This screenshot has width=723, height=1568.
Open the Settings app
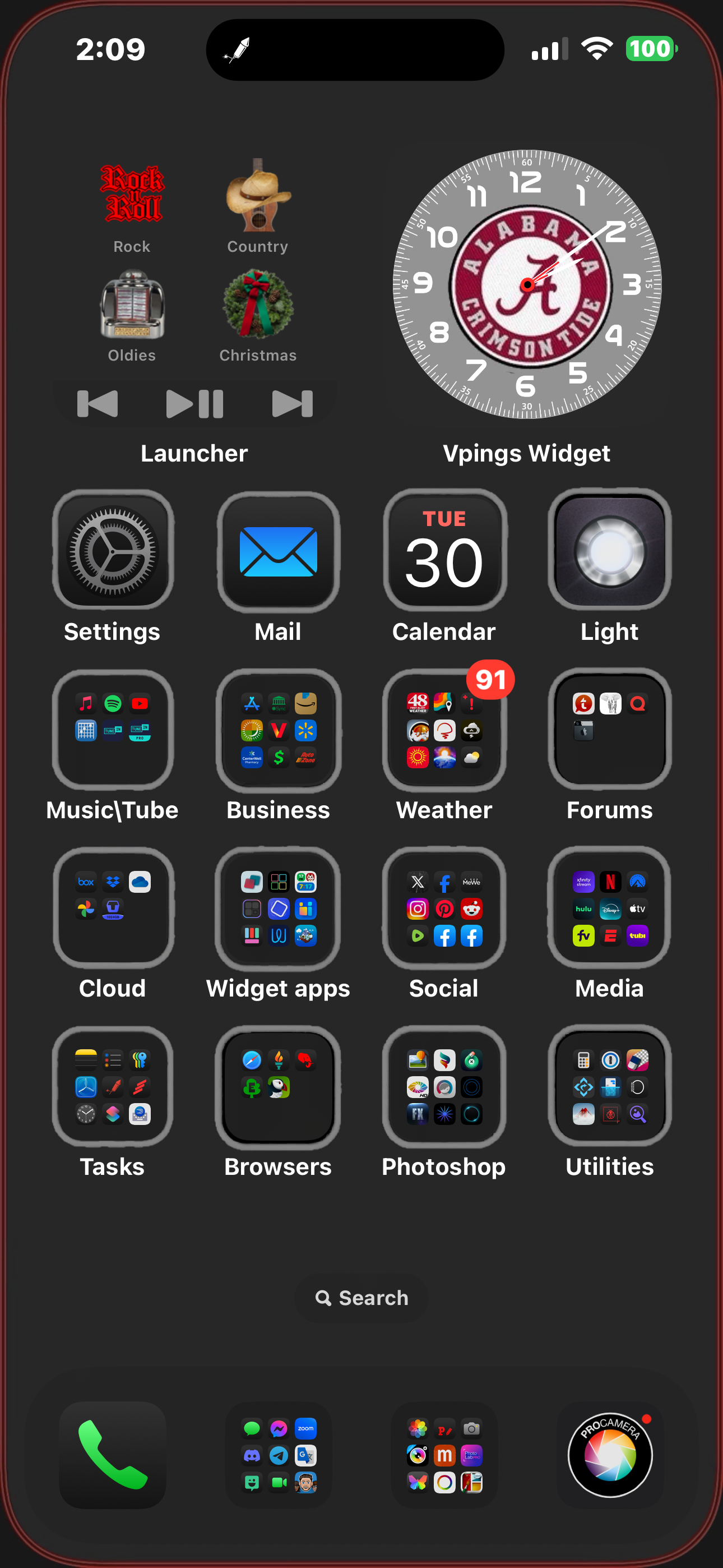point(113,551)
